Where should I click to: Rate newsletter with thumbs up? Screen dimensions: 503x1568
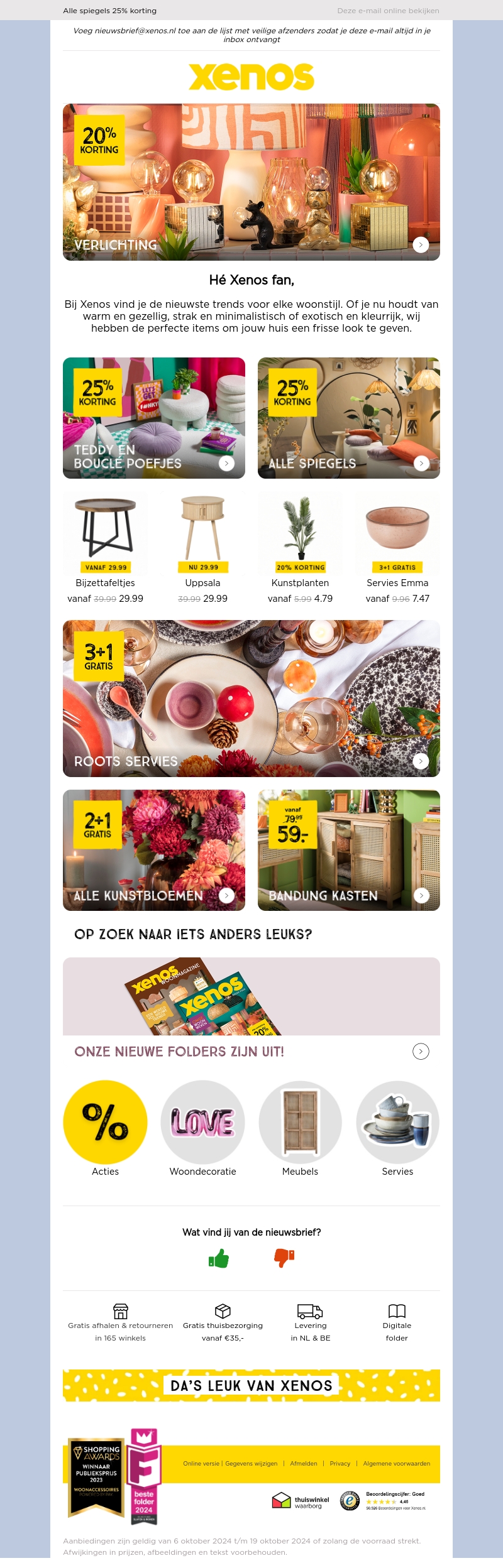219,1258
